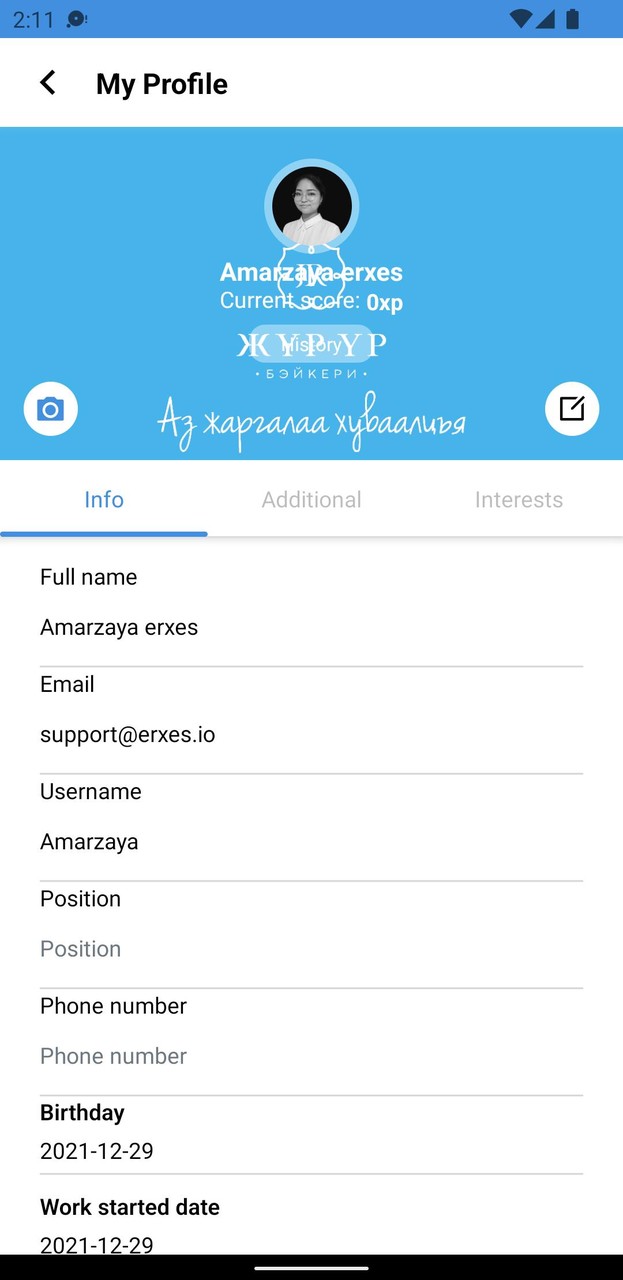Select the Info tab
The image size is (623, 1280).
pos(104,499)
